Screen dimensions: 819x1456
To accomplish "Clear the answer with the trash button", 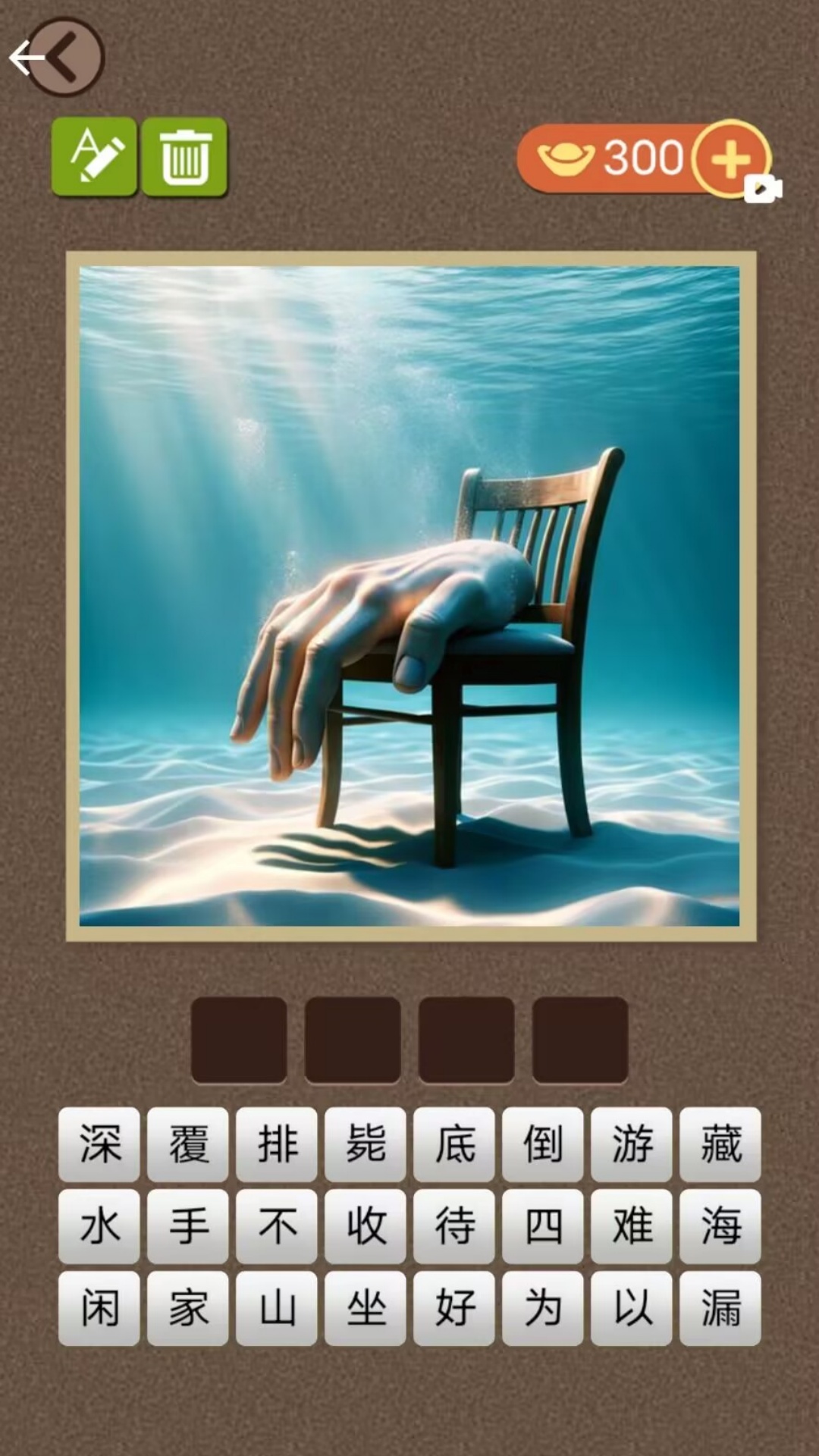I will coord(185,157).
